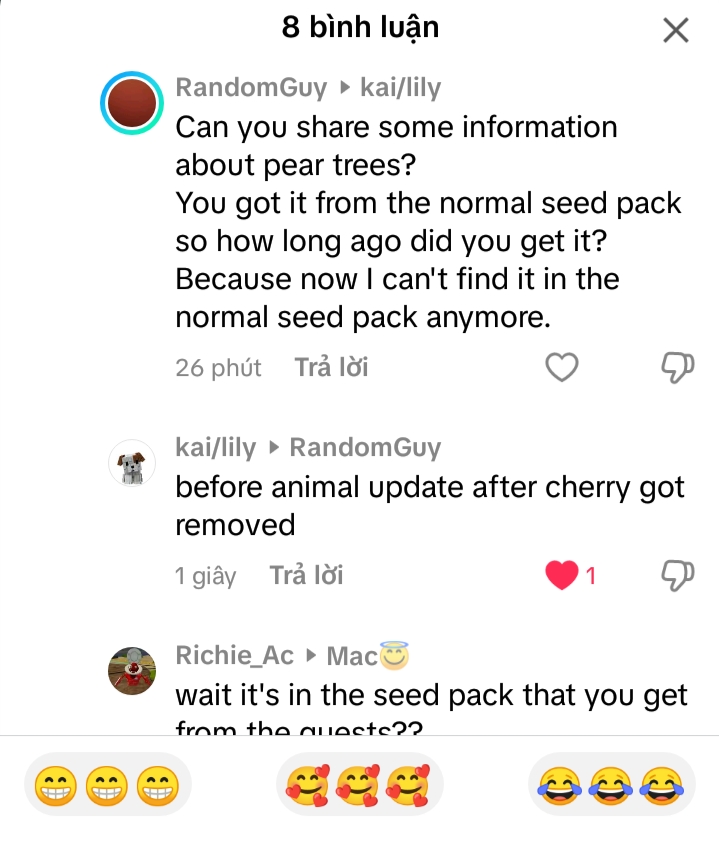Reply to RandomGuy's pear trees comment

[x=331, y=367]
